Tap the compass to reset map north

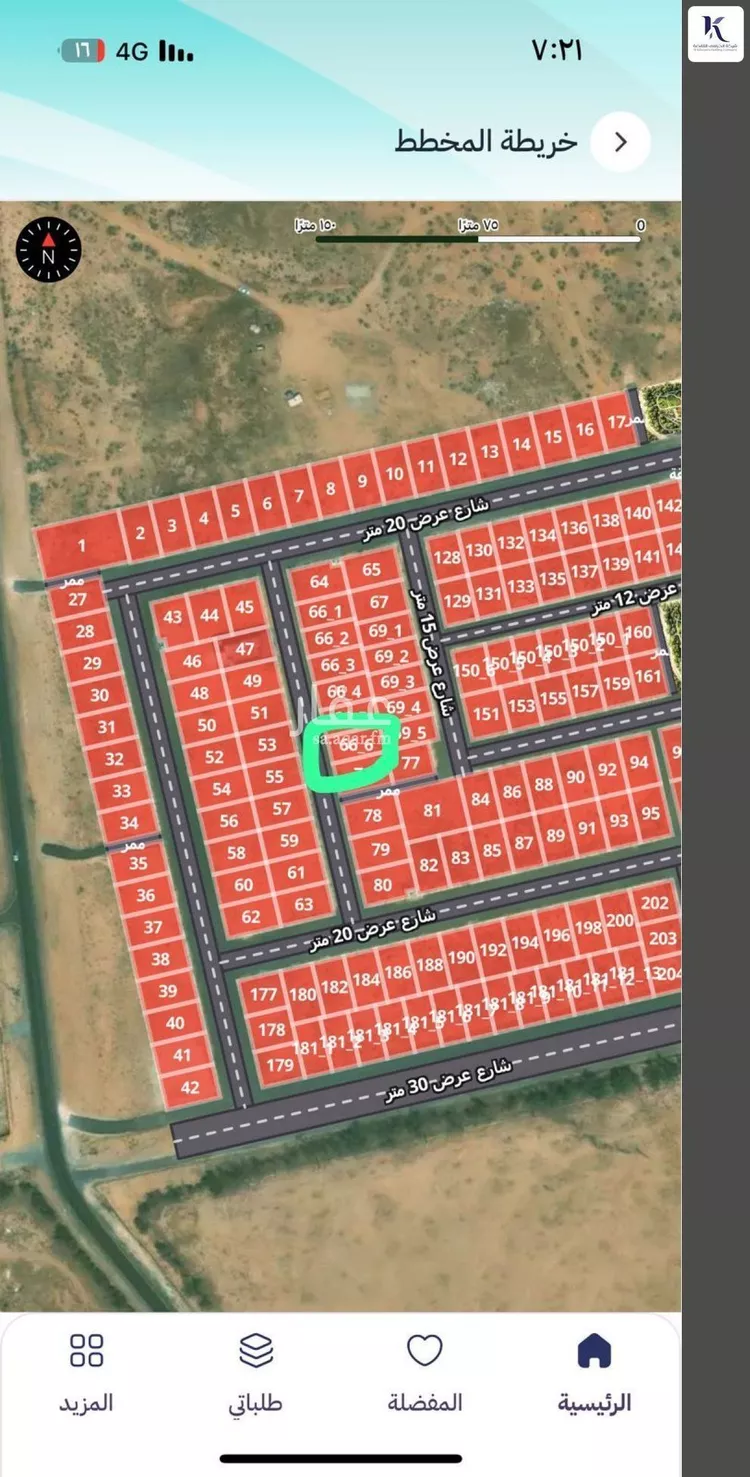coord(48,250)
